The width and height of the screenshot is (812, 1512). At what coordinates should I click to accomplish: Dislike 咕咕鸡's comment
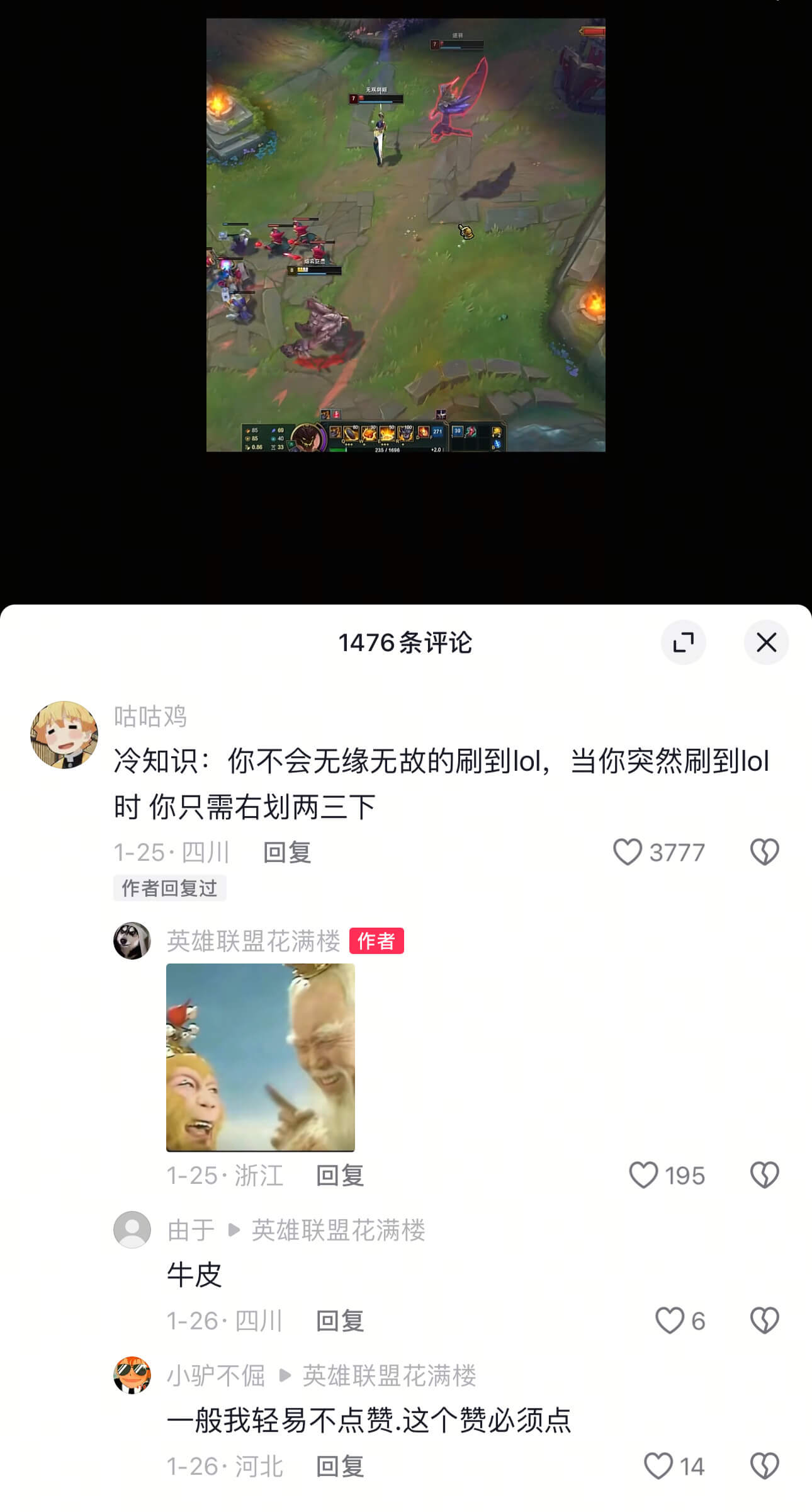coord(764,852)
